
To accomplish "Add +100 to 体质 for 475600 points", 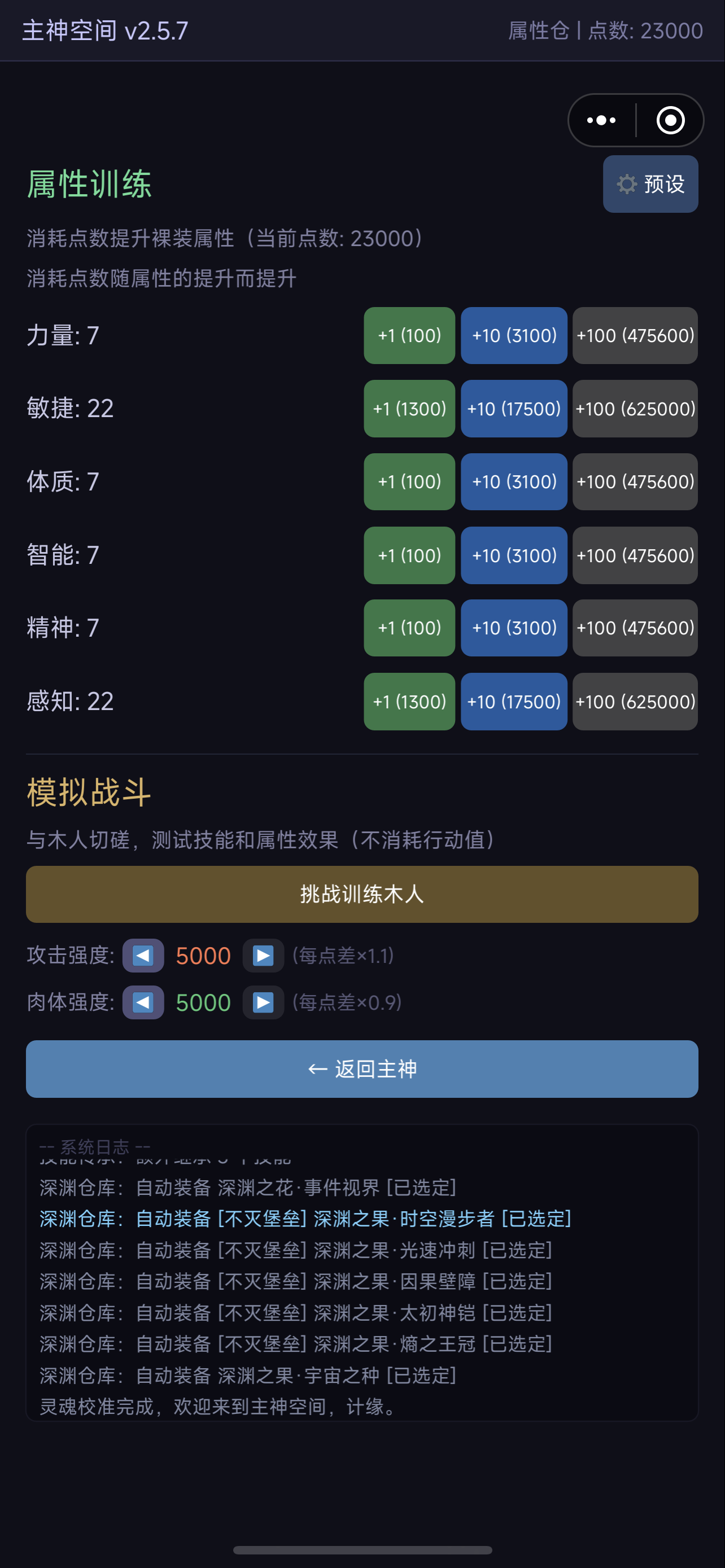I will [635, 481].
